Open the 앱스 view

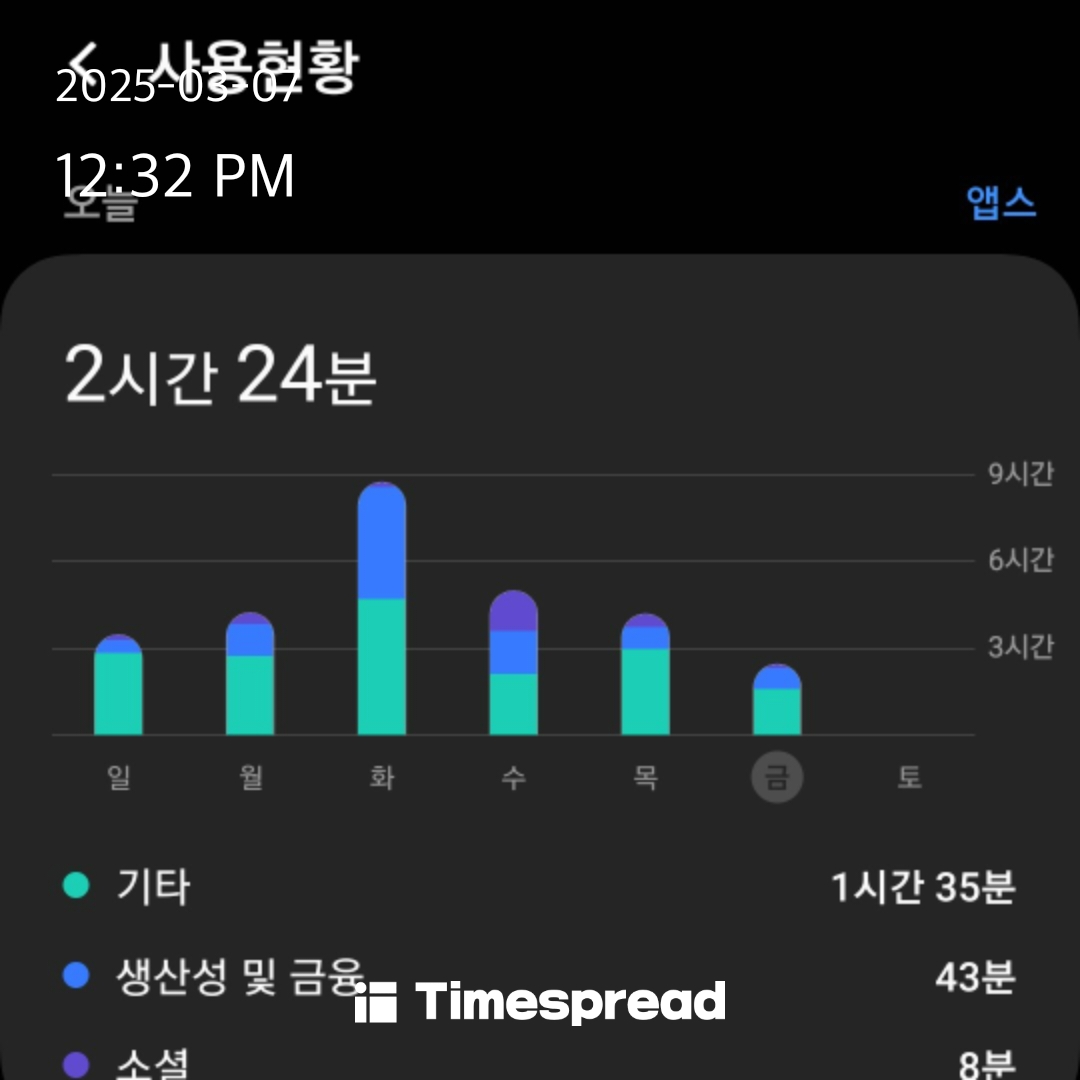point(1000,203)
